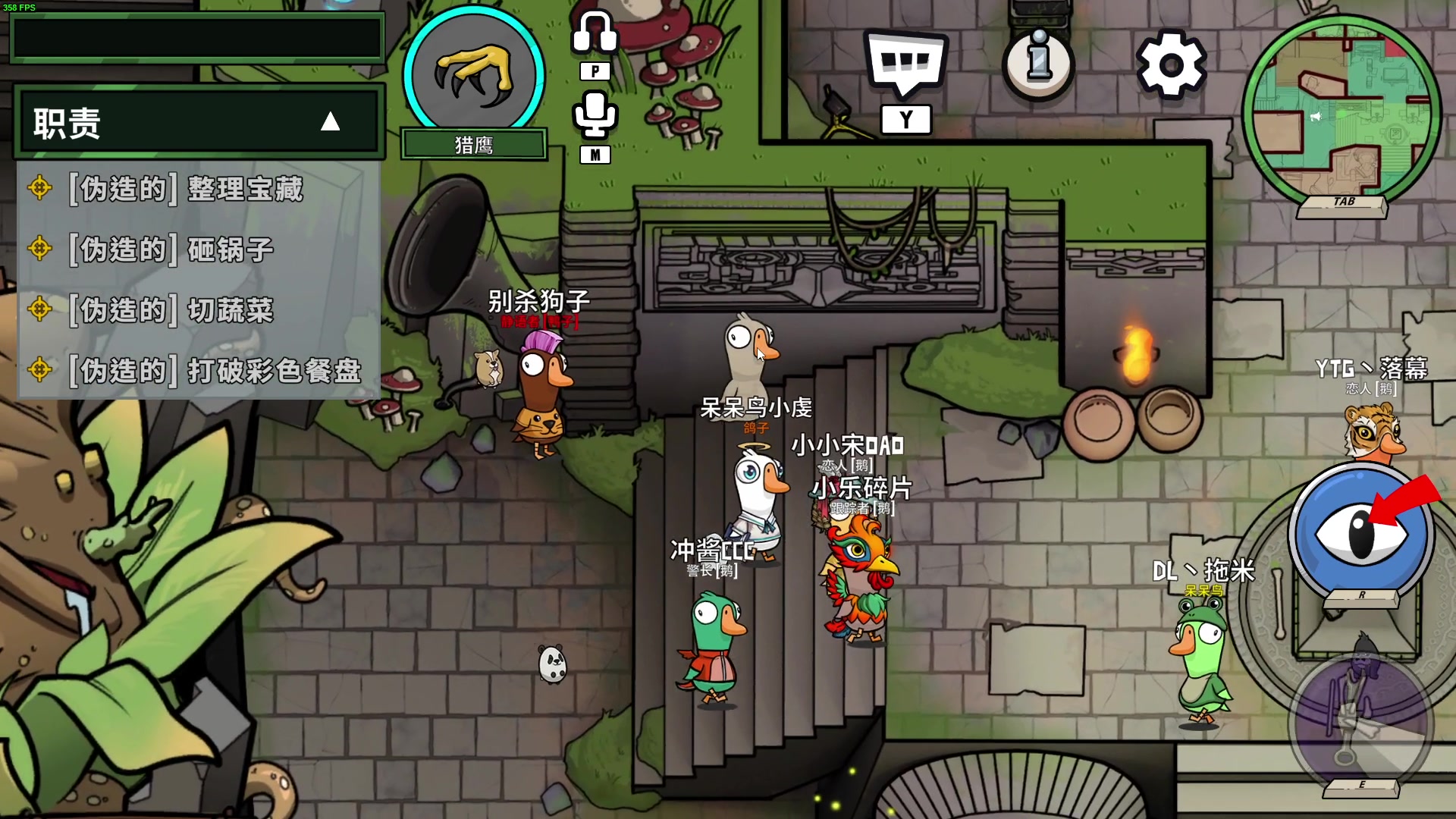Open the chat speech bubble
1456x819 pixels.
coord(905,64)
